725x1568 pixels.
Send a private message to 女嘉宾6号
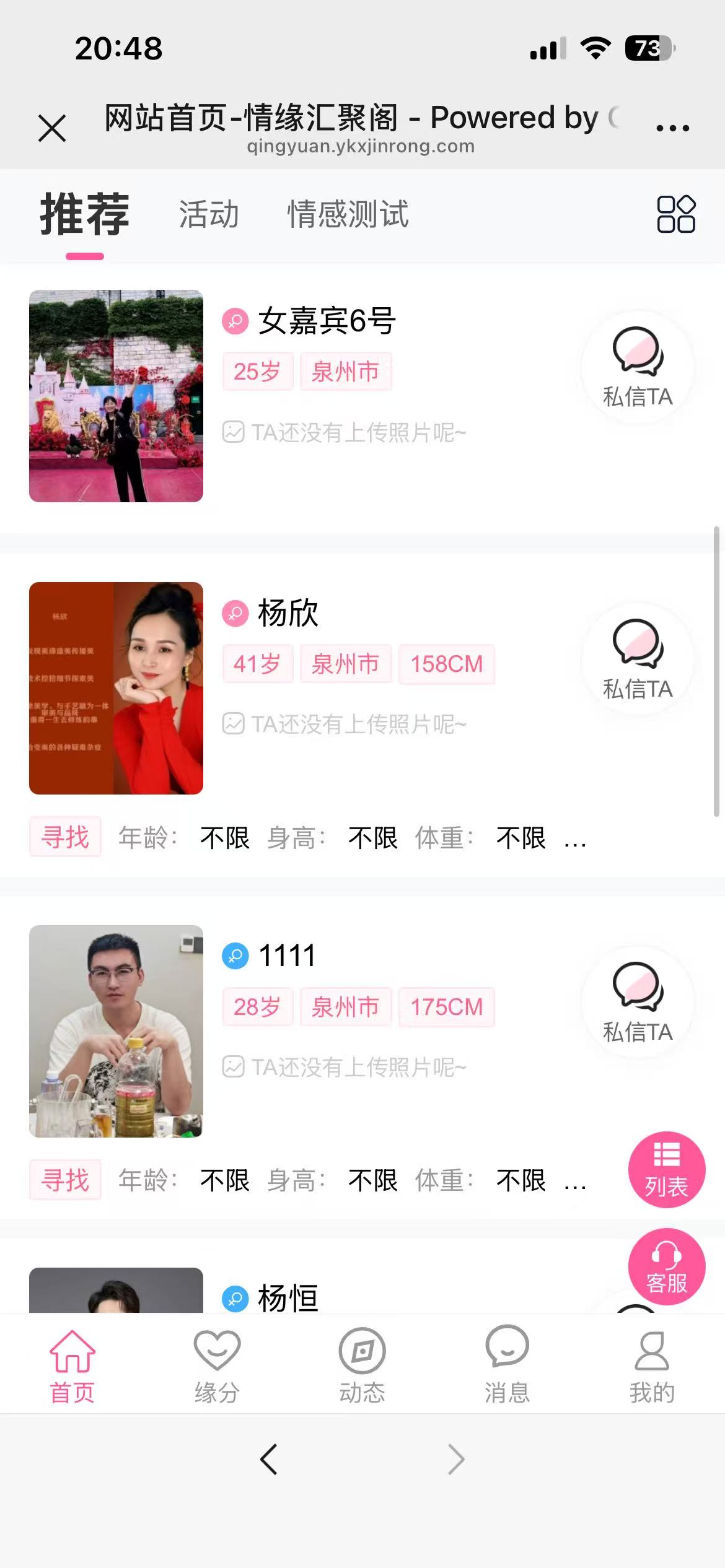(638, 368)
